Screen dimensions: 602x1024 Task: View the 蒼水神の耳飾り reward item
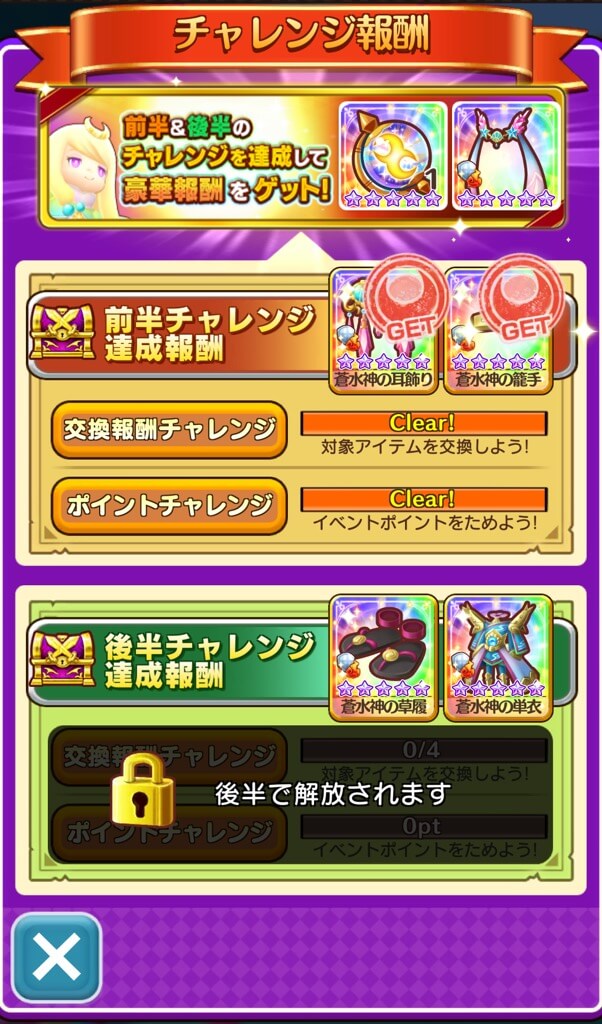pyautogui.click(x=383, y=330)
